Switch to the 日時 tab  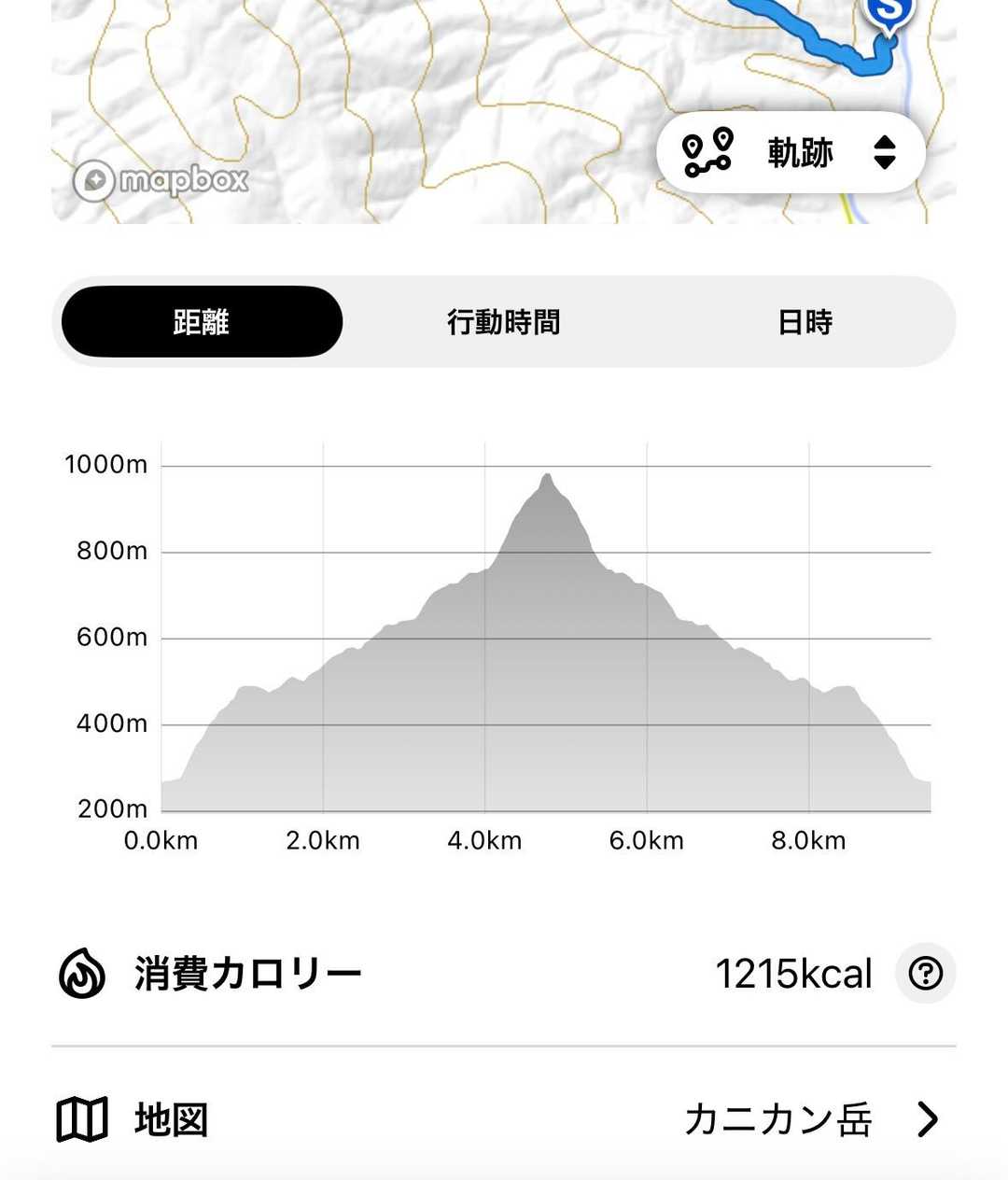click(x=805, y=322)
